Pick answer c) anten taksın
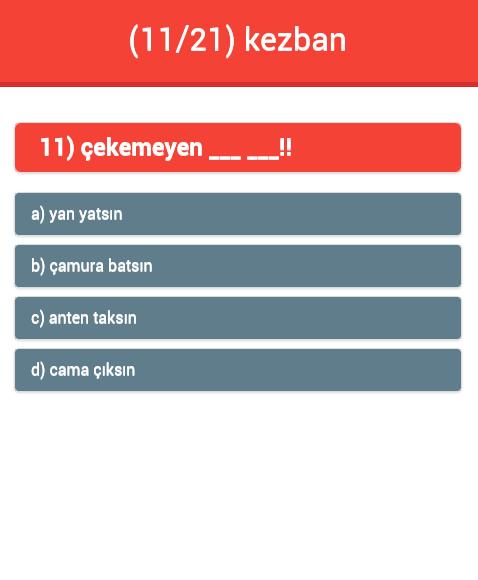 point(238,318)
